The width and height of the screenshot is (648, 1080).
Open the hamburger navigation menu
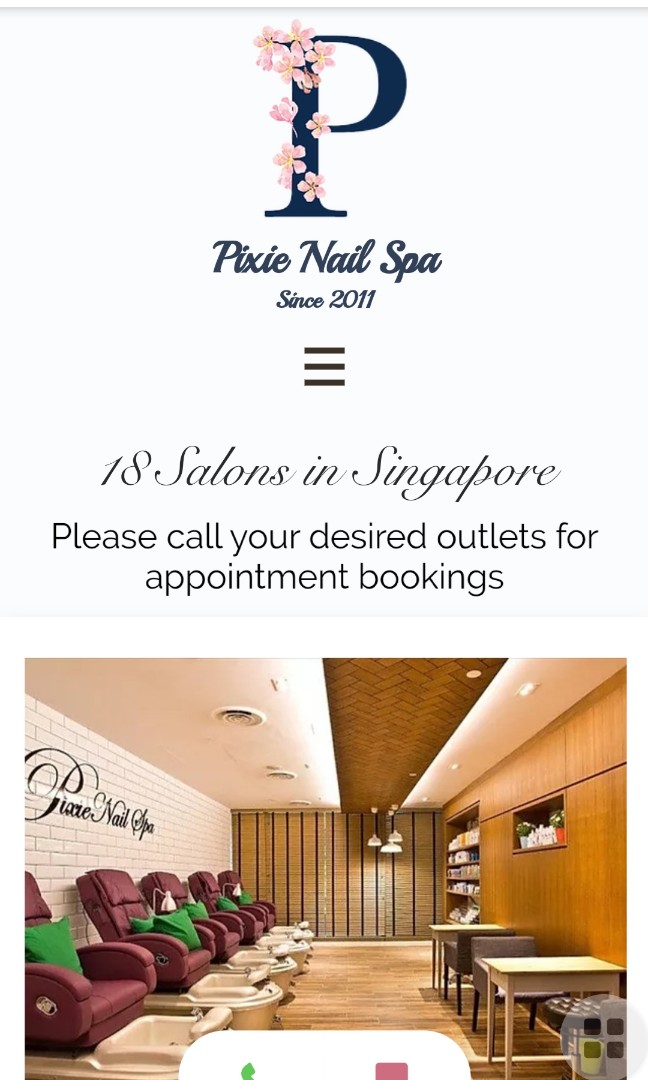pos(324,367)
